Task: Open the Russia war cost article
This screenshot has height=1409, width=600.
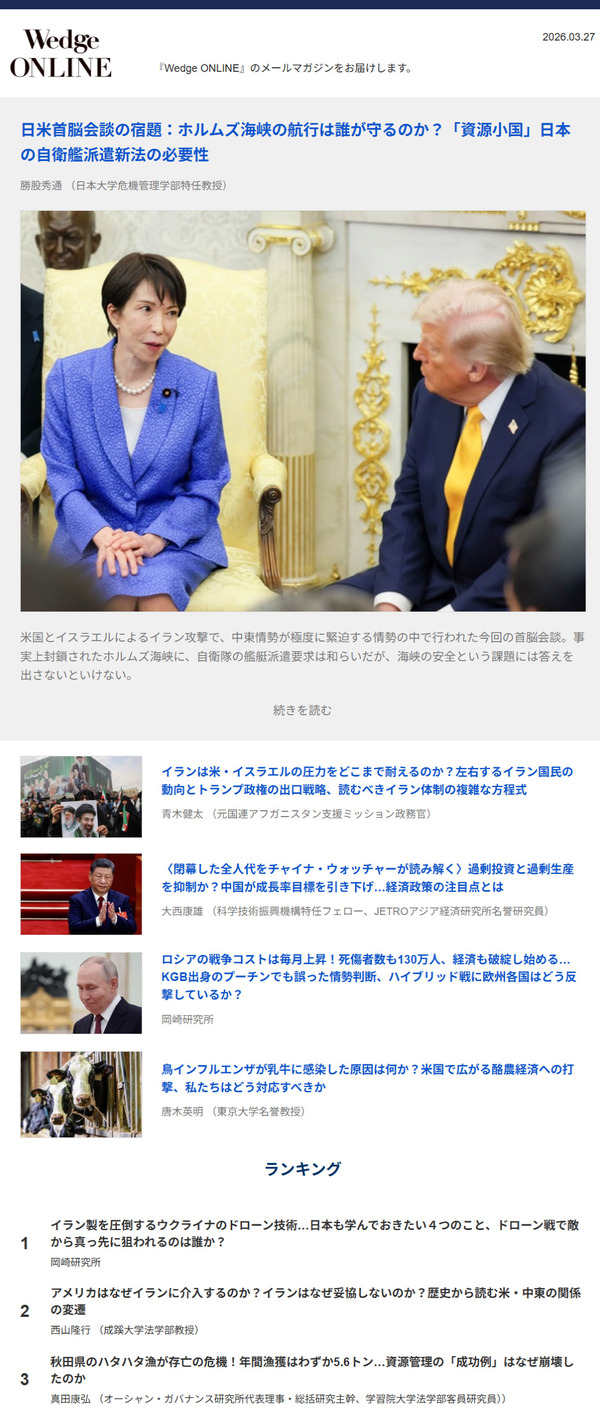Action: (x=366, y=976)
